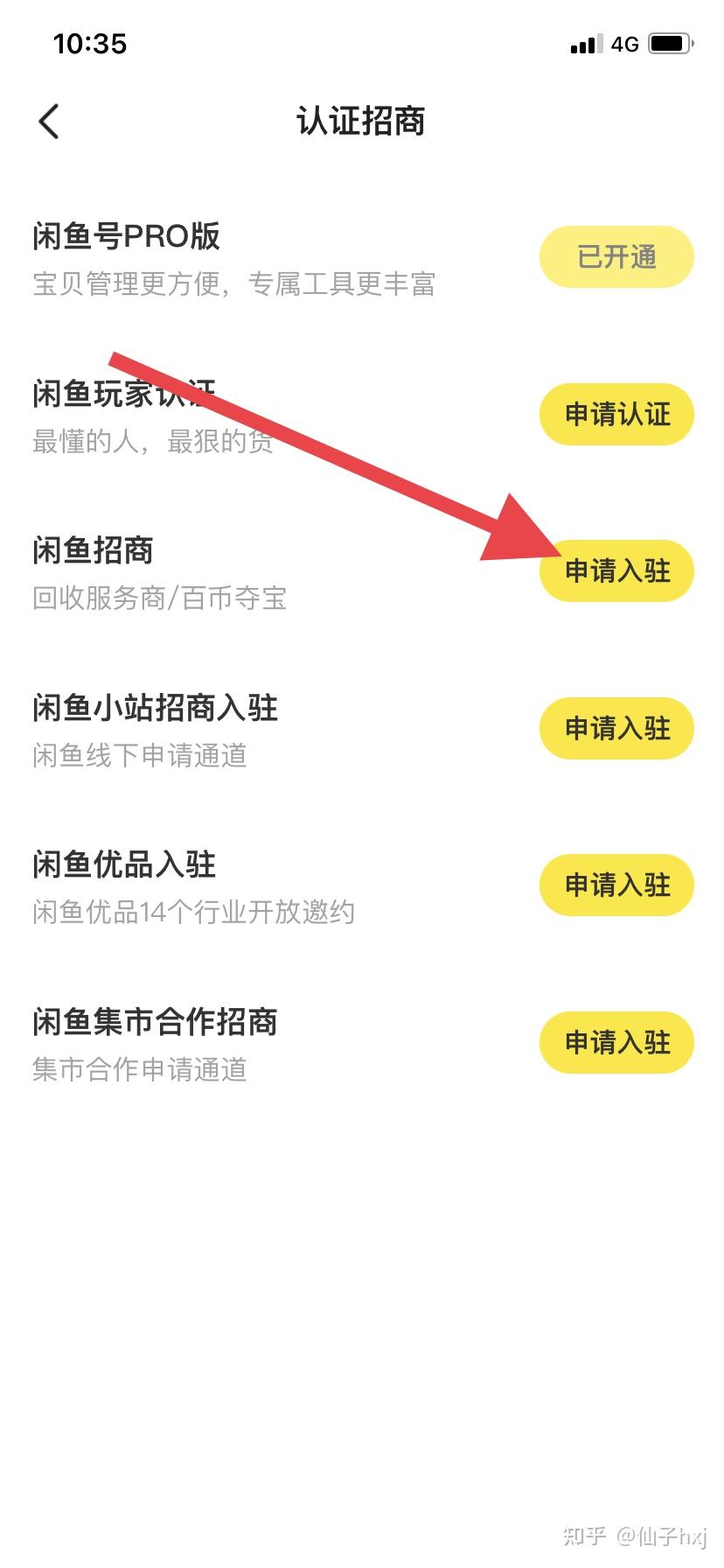The width and height of the screenshot is (724, 1568).
Task: Apply 申请入驻 for 闲鱼集市合作招商
Action: (616, 1042)
